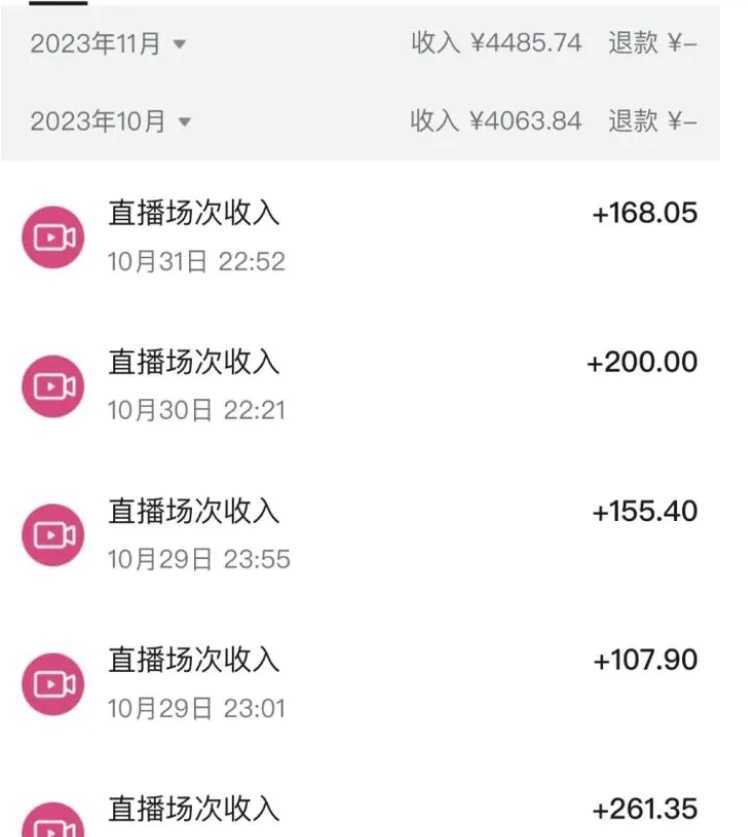Click the live stream icon beside October 31 entry
This screenshot has height=837, width=748.
pyautogui.click(x=52, y=237)
